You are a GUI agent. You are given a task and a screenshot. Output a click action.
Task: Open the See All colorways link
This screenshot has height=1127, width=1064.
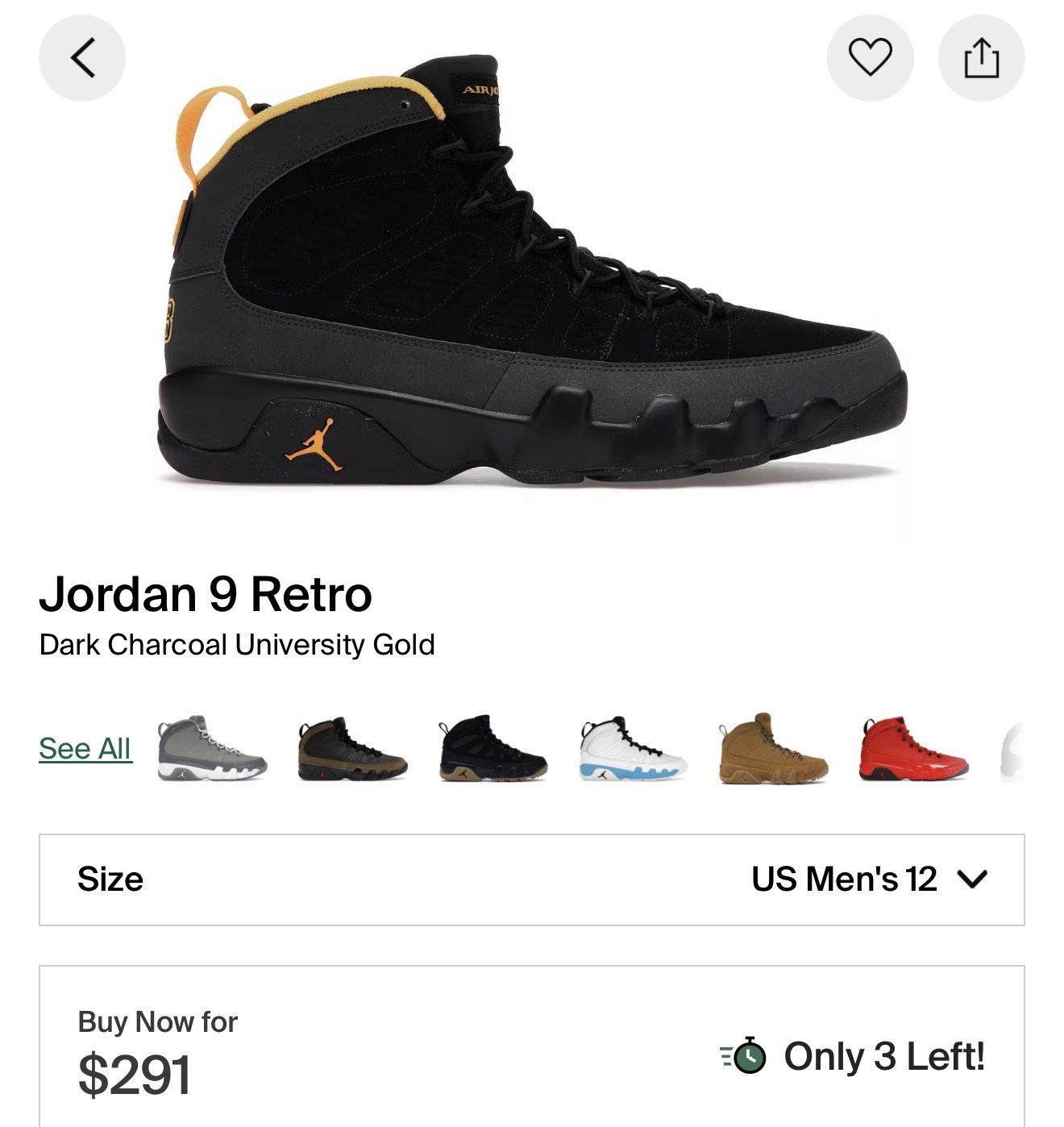[x=85, y=749]
